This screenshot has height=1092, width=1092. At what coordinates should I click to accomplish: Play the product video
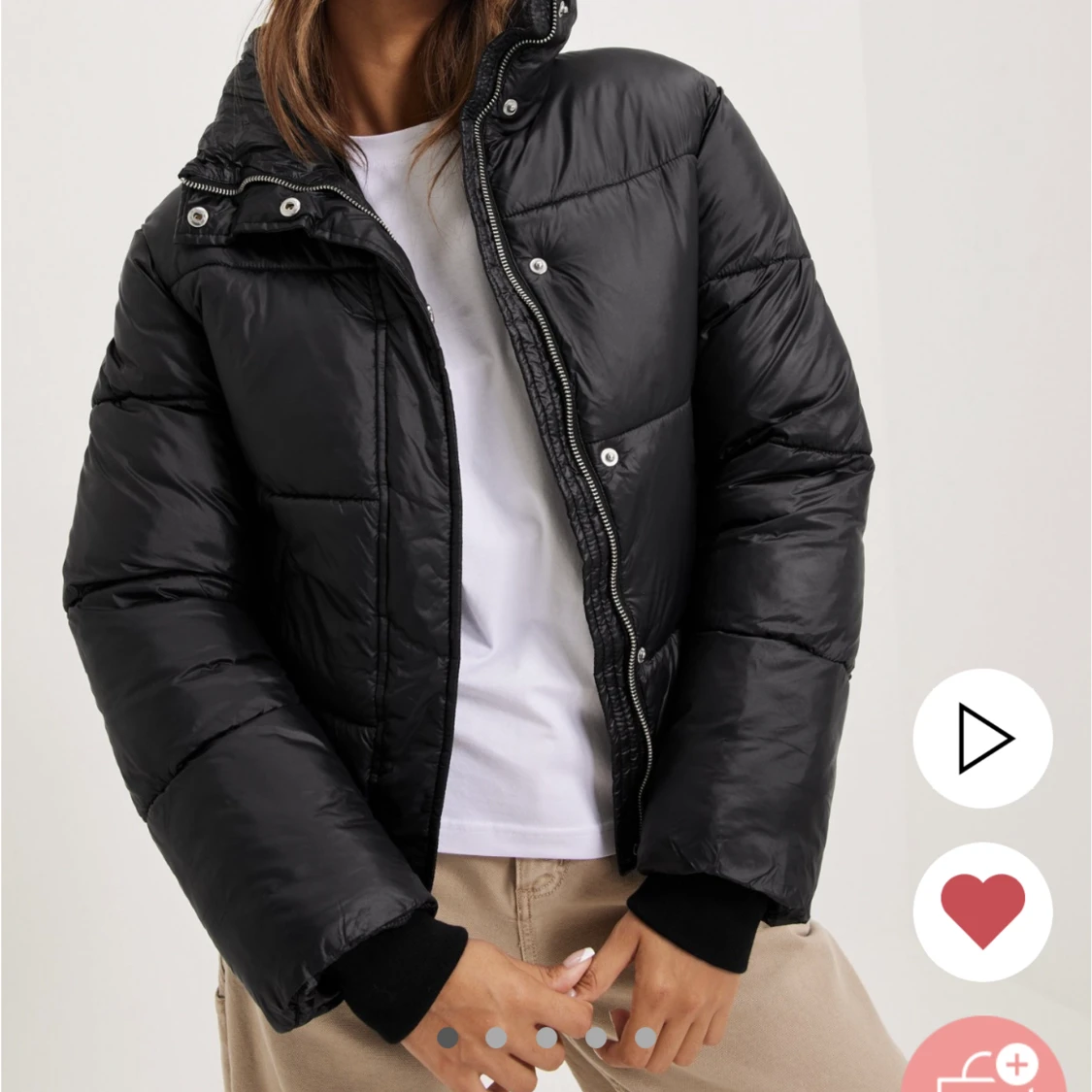(x=982, y=739)
